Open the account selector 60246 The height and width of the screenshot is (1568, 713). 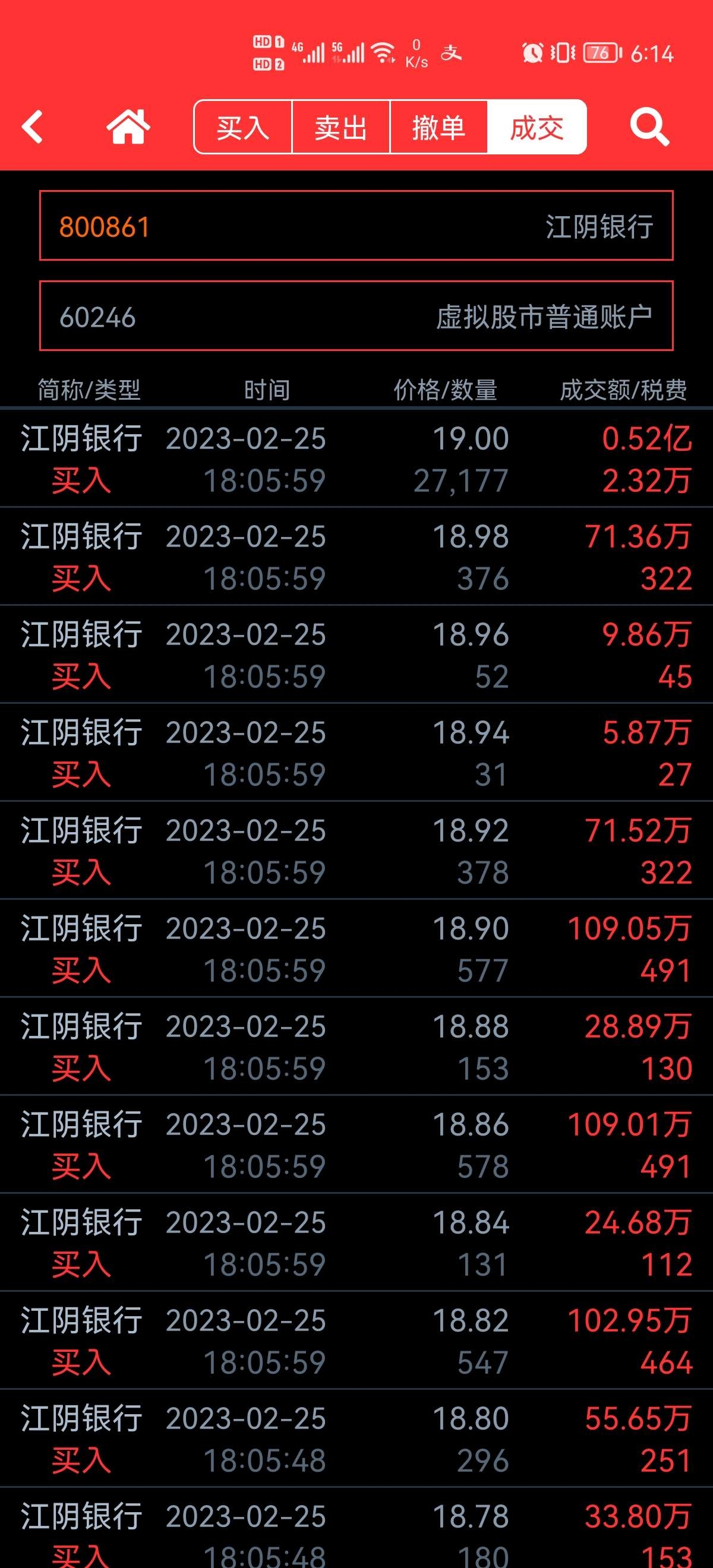356,316
